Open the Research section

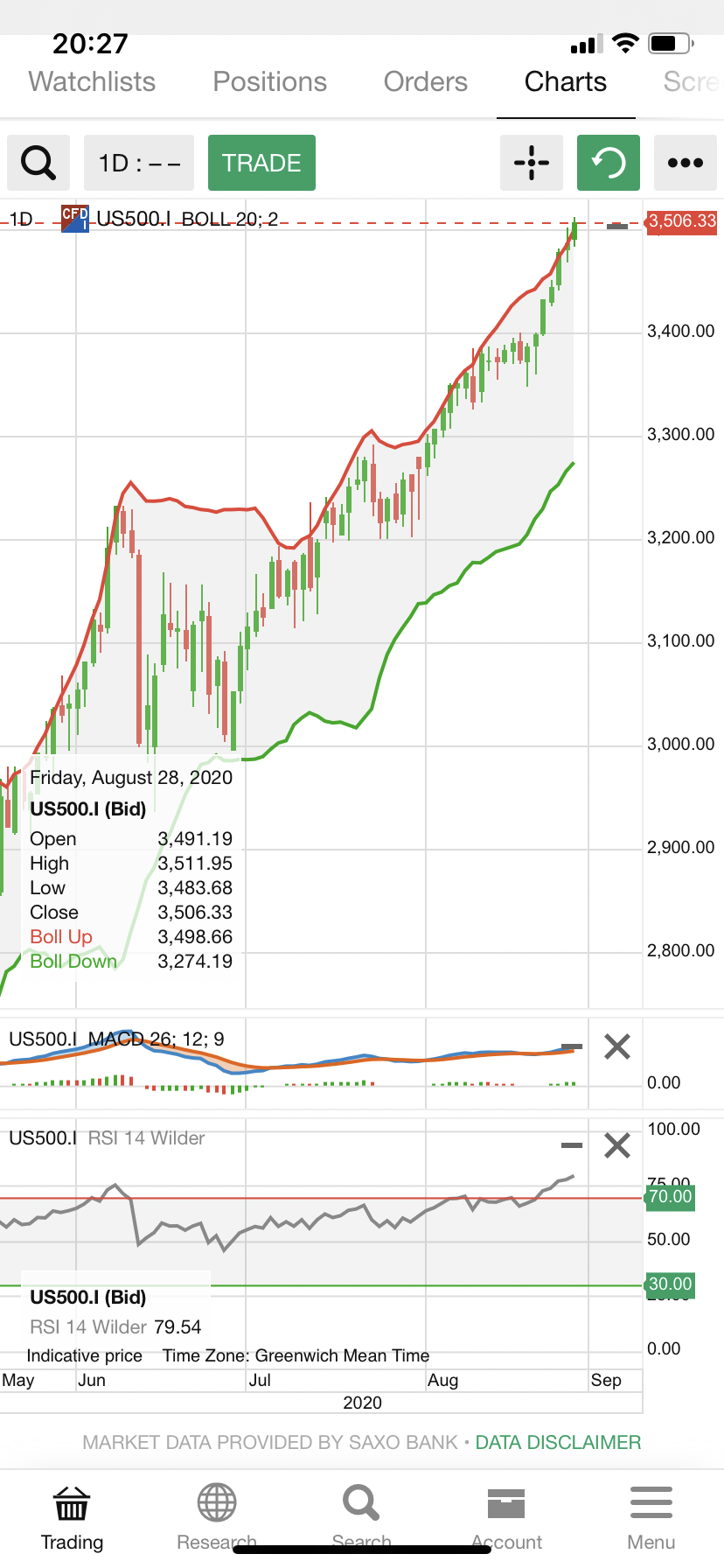coord(217,1518)
